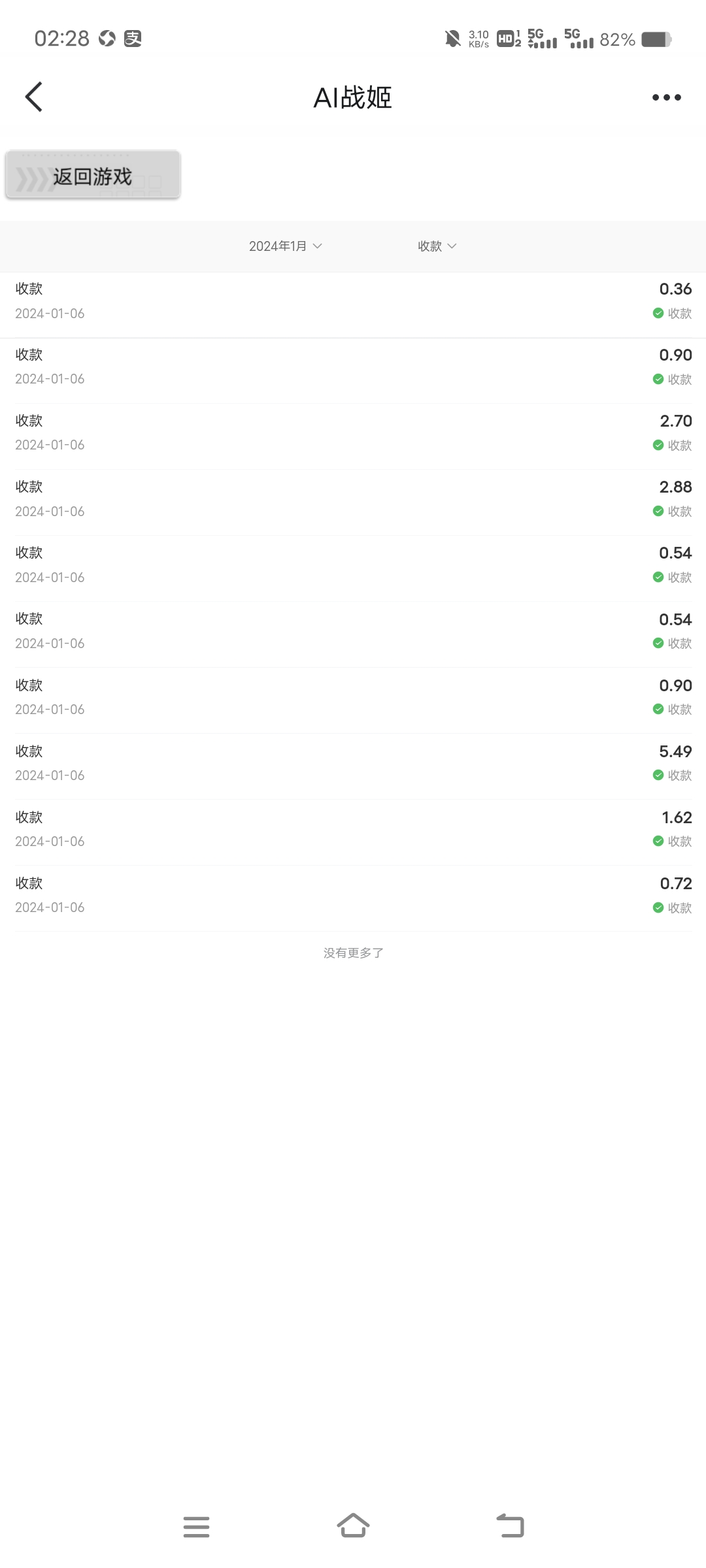View the 2.88 收款 transaction
This screenshot has height=1568, width=706.
coord(353,502)
